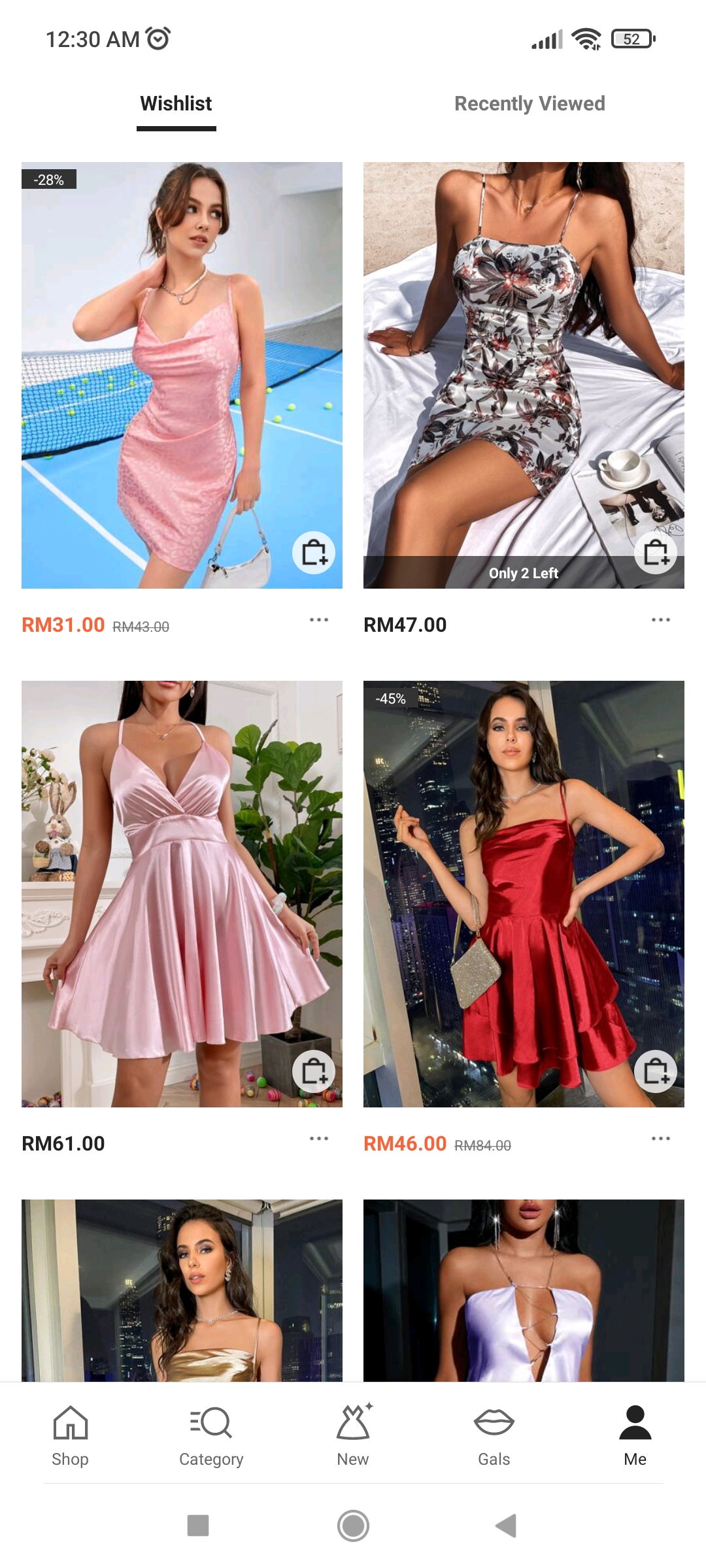Add the RM31.00 pink dress to bag
The image size is (706, 1568).
[x=314, y=553]
